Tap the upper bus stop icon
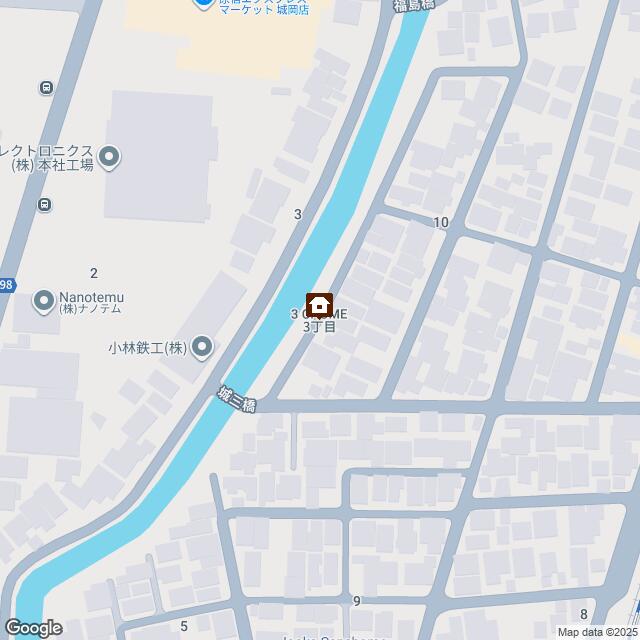Image resolution: width=640 pixels, height=640 pixels. pos(46,88)
